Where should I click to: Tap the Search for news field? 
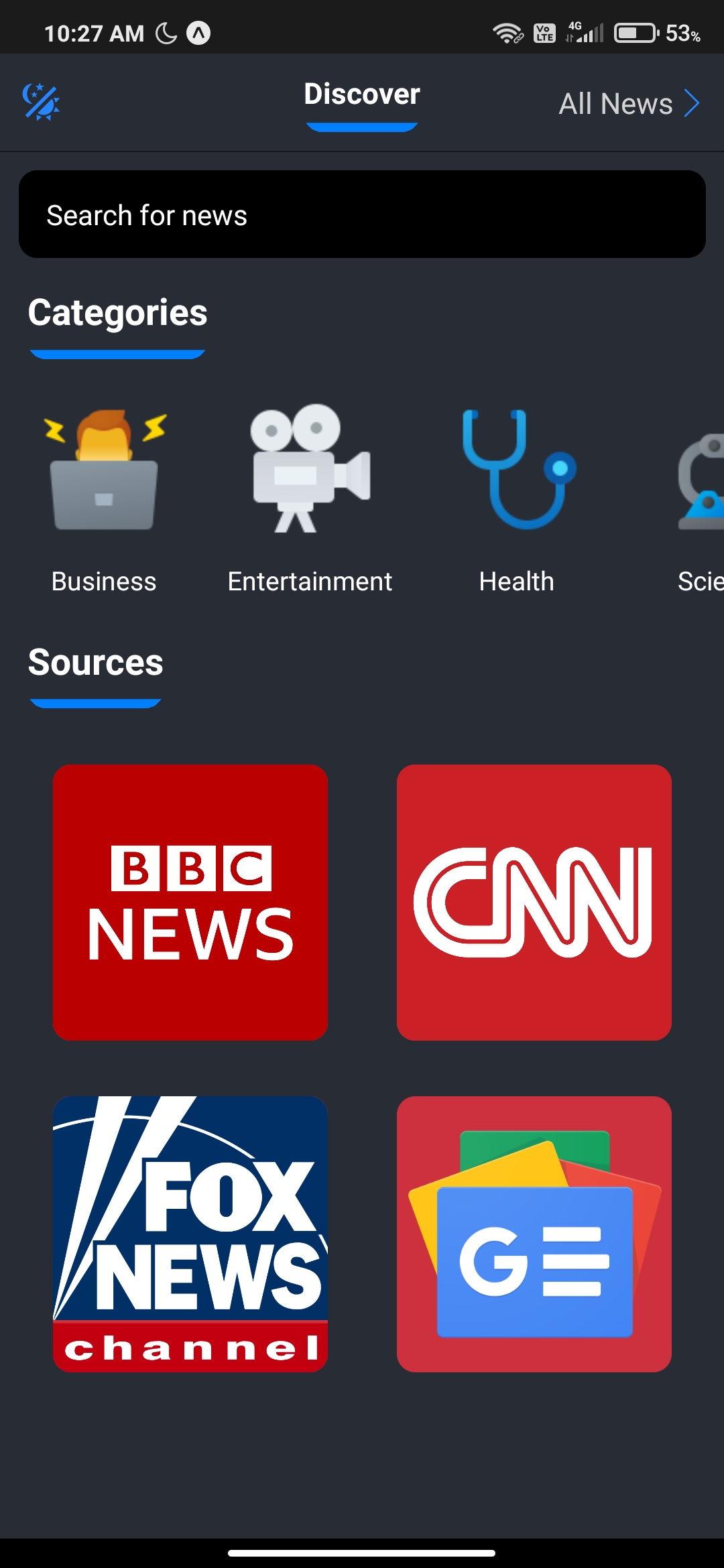362,214
